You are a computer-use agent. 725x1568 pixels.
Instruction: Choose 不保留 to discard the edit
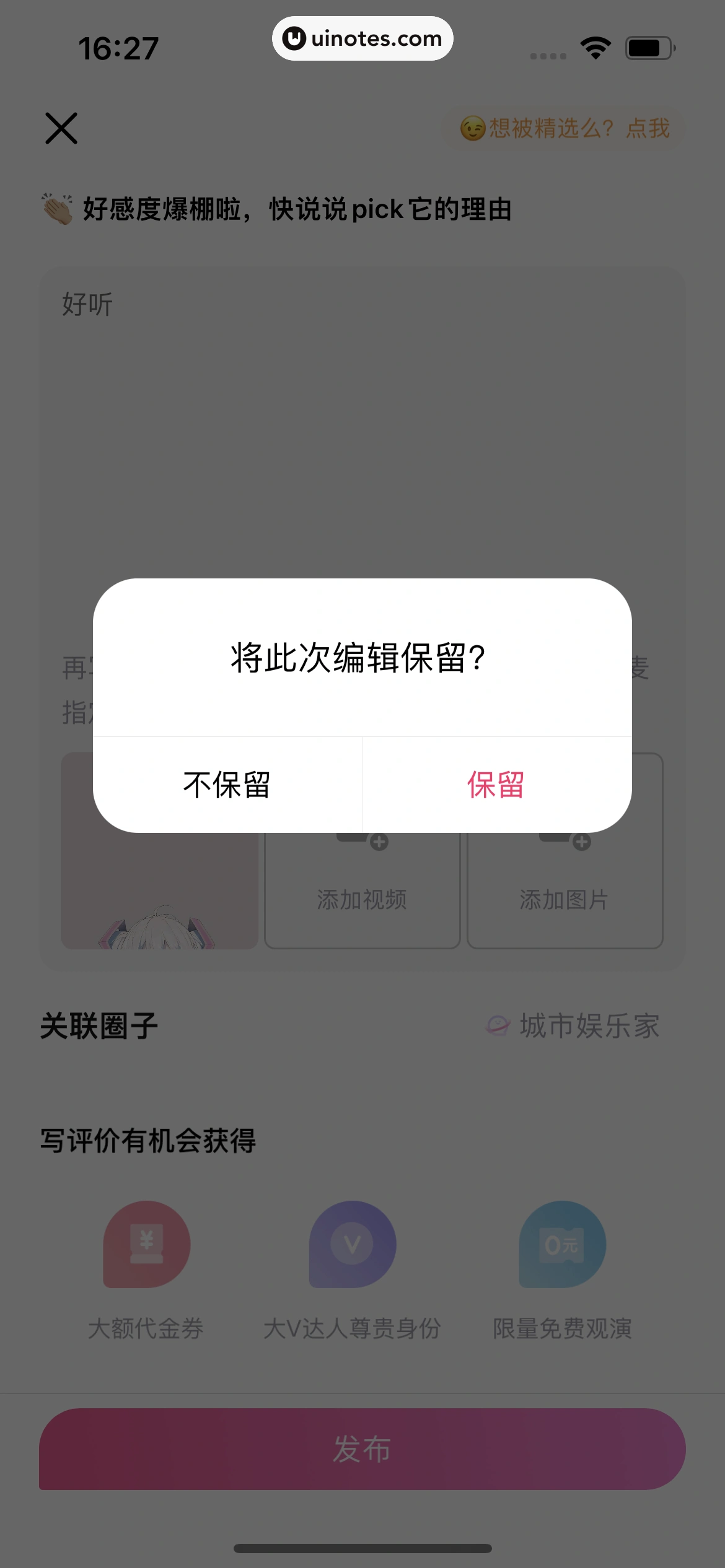[227, 785]
